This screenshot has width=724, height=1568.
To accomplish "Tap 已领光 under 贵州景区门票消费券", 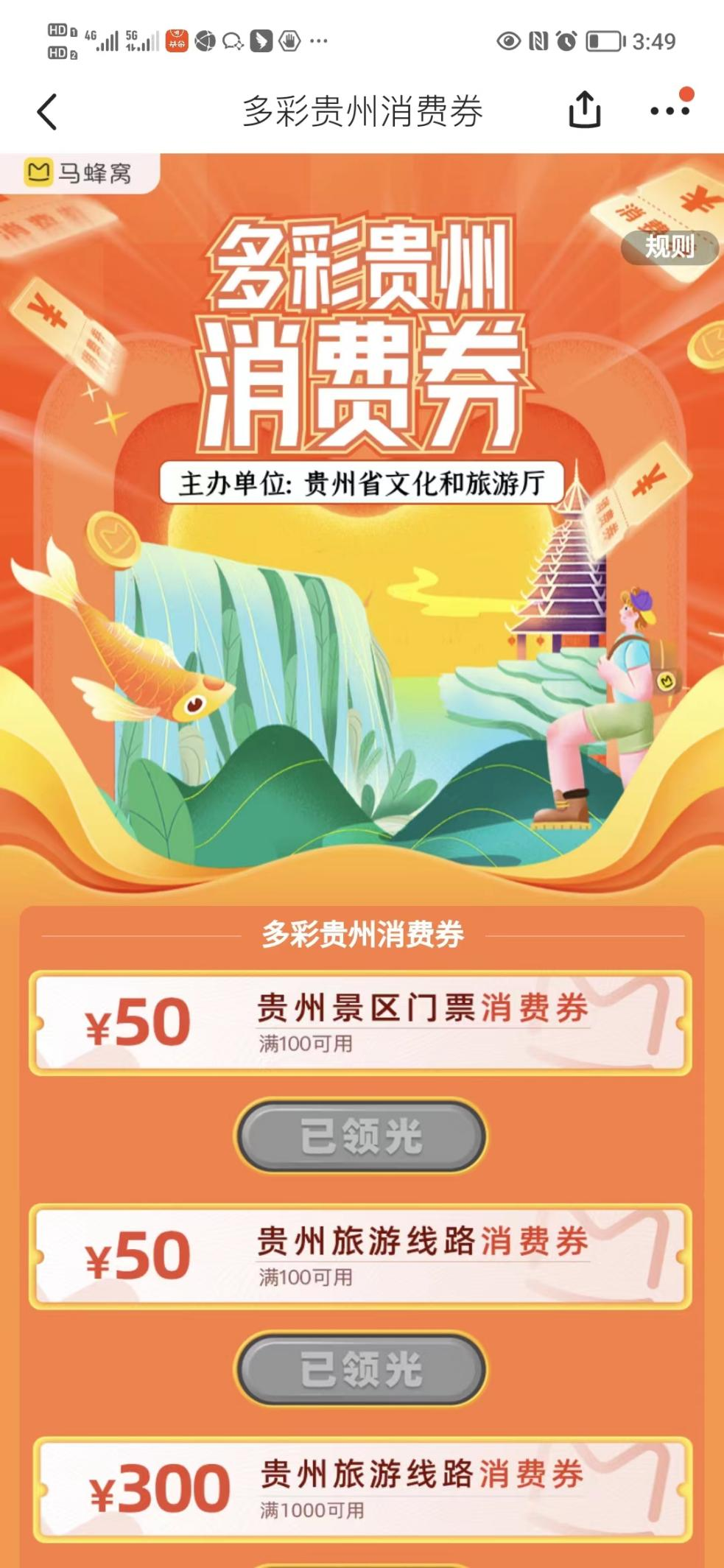I will 361,1136.
